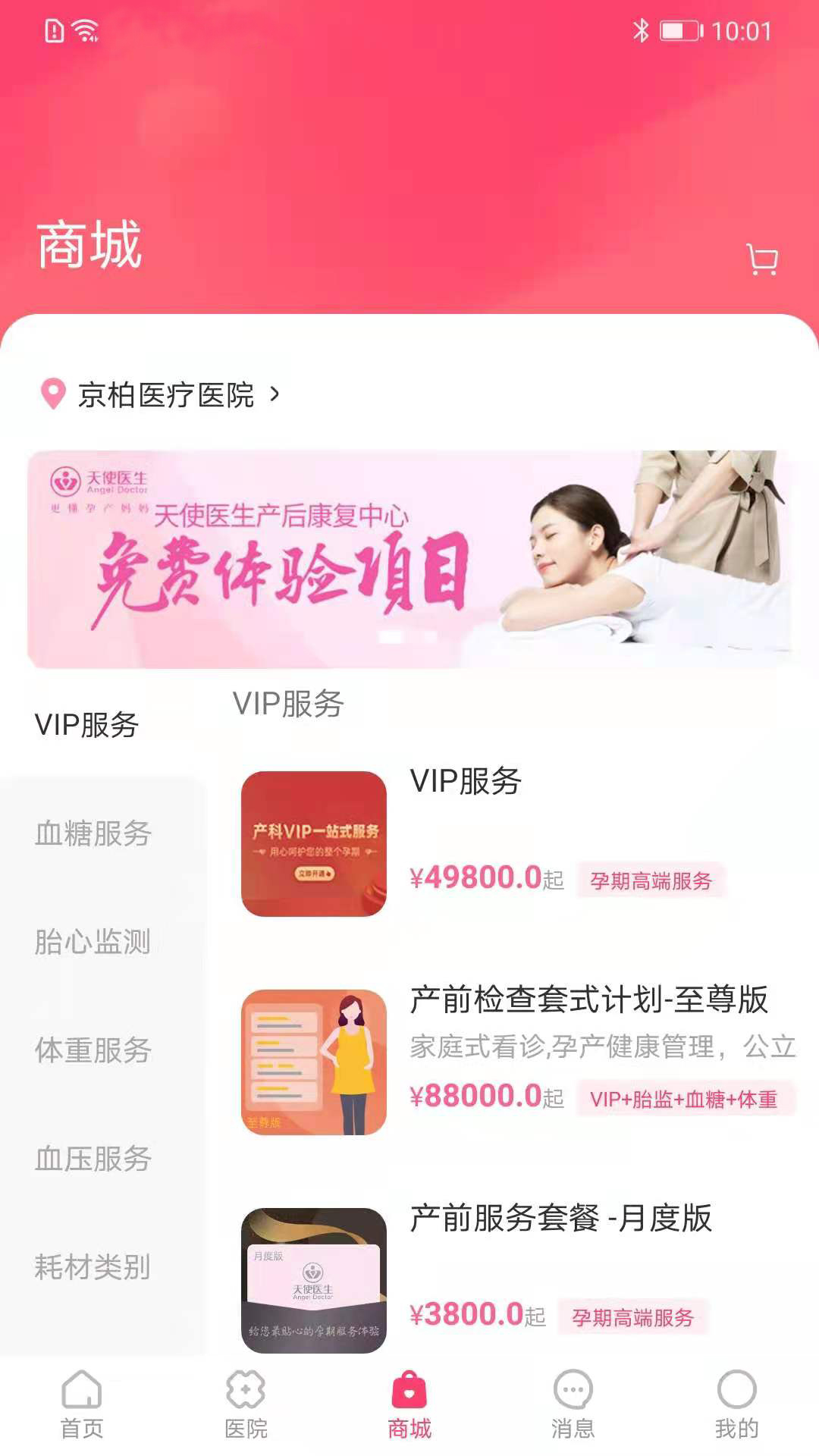The height and width of the screenshot is (1456, 819).
Task: Switch to the 医院 tab
Action: click(246, 1404)
